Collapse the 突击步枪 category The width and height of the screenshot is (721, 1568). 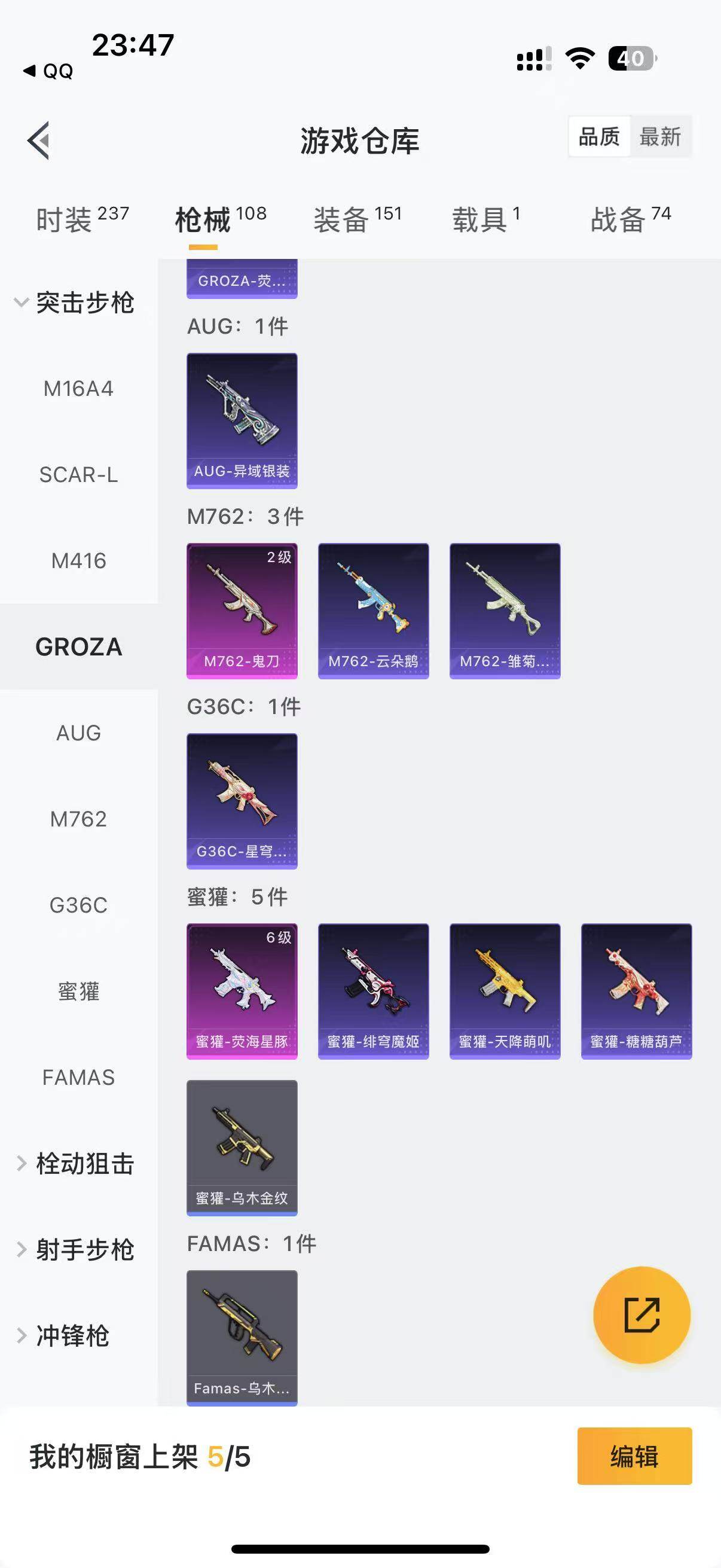[74, 303]
